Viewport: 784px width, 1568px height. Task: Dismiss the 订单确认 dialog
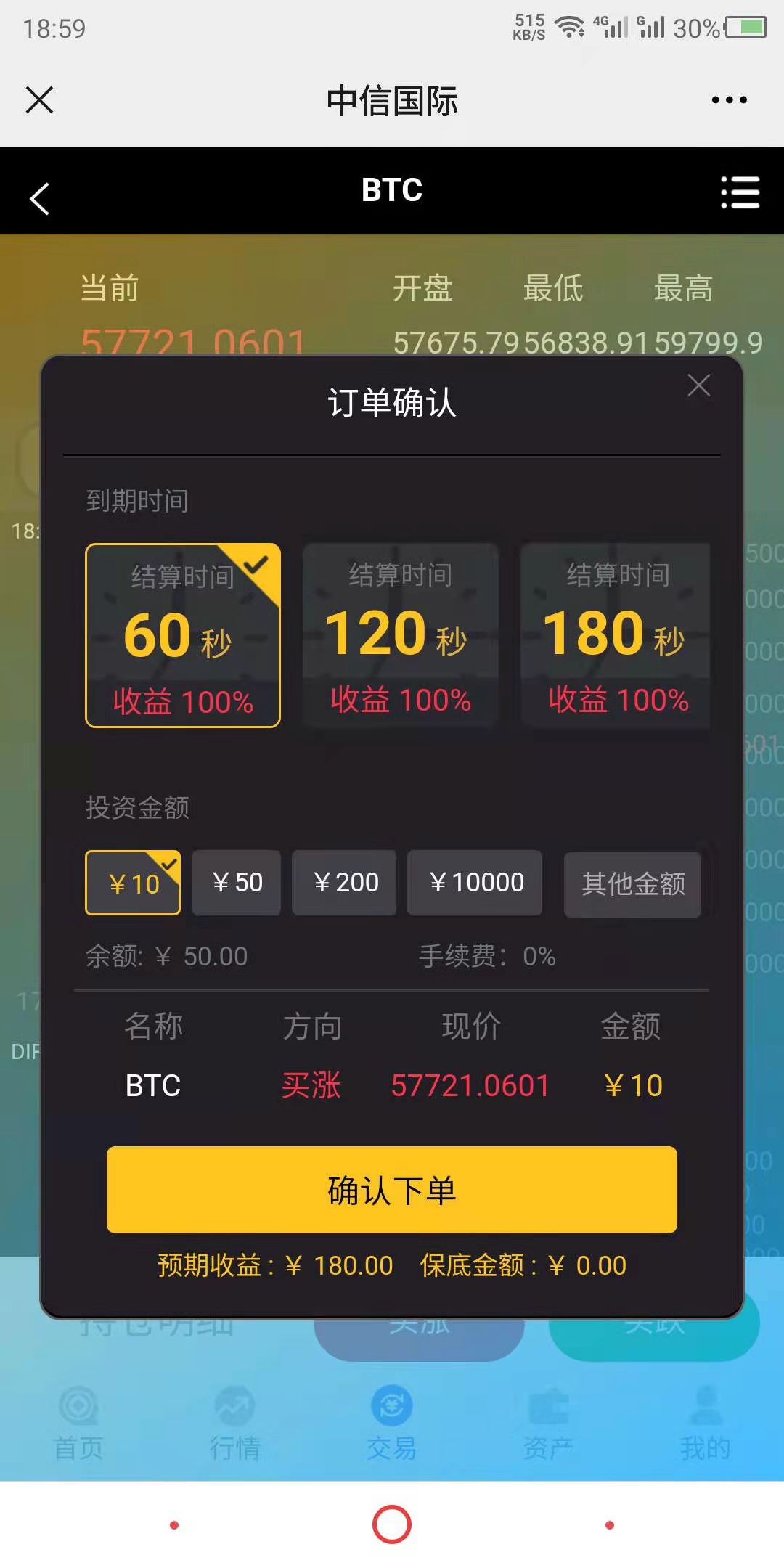[x=698, y=385]
